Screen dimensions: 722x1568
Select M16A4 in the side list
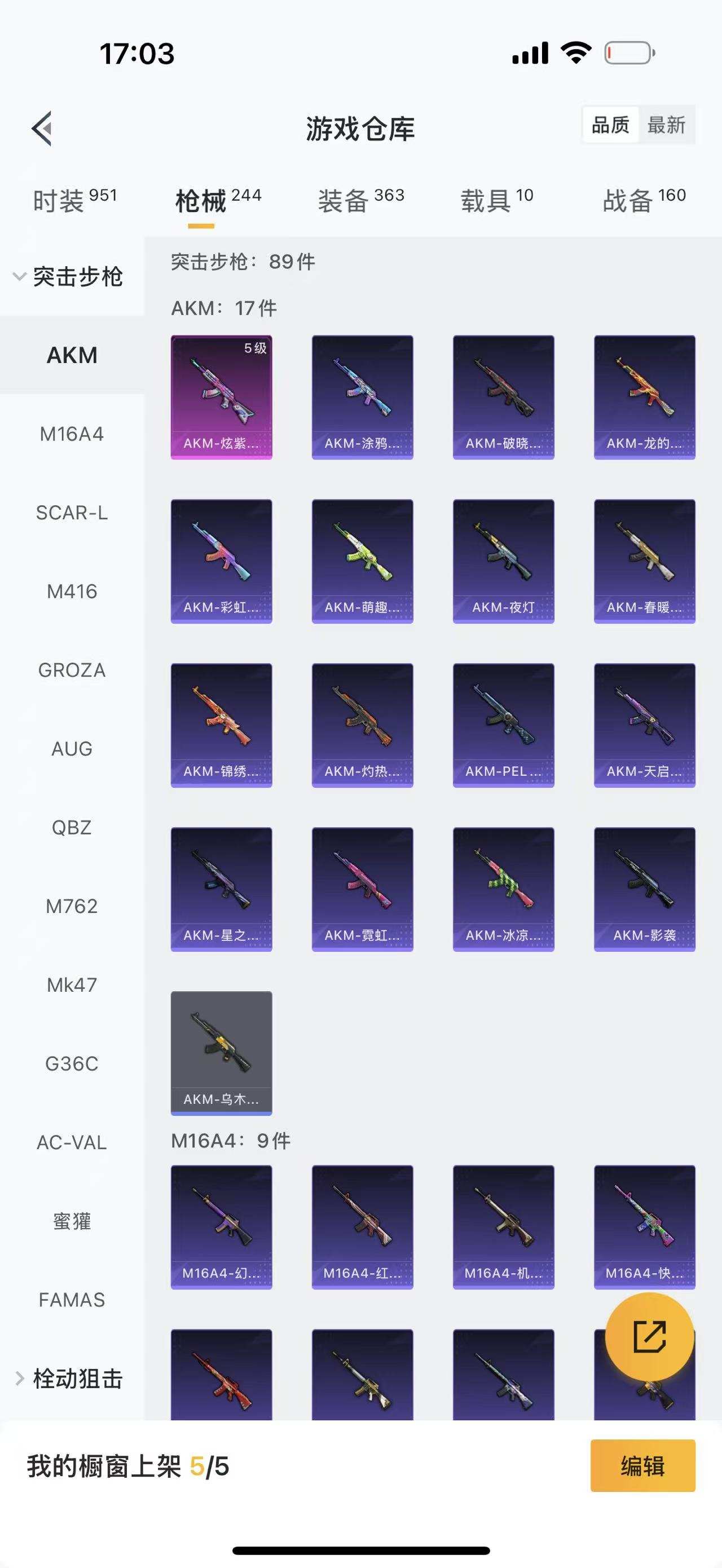(72, 434)
